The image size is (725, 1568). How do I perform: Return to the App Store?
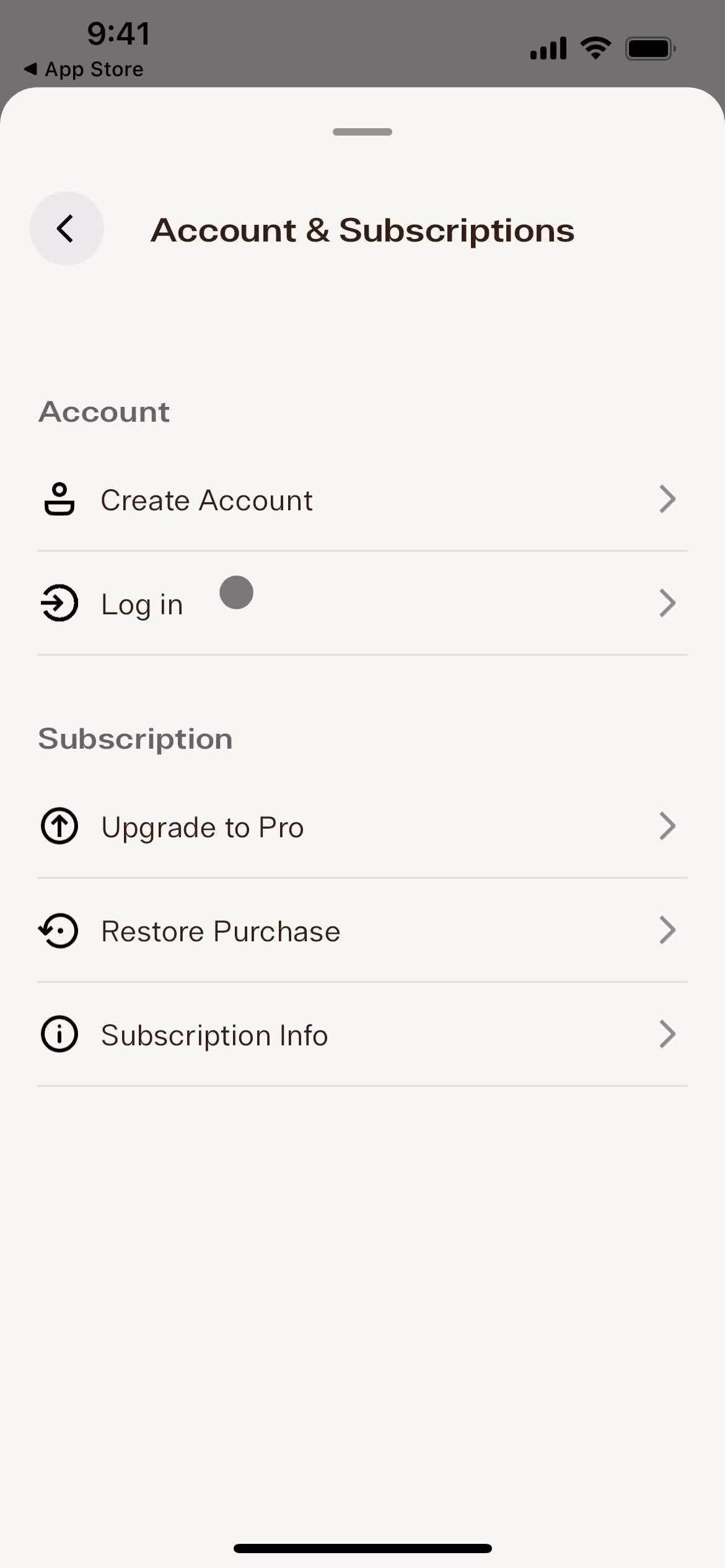(84, 69)
